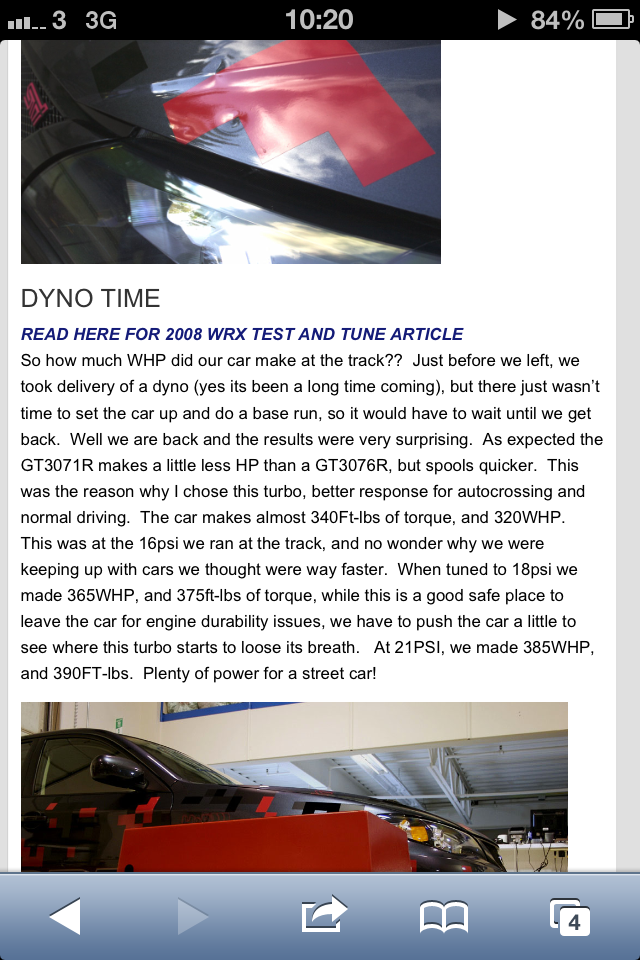
Task: Open the 2008 WRX test and tune article
Action: 242,334
